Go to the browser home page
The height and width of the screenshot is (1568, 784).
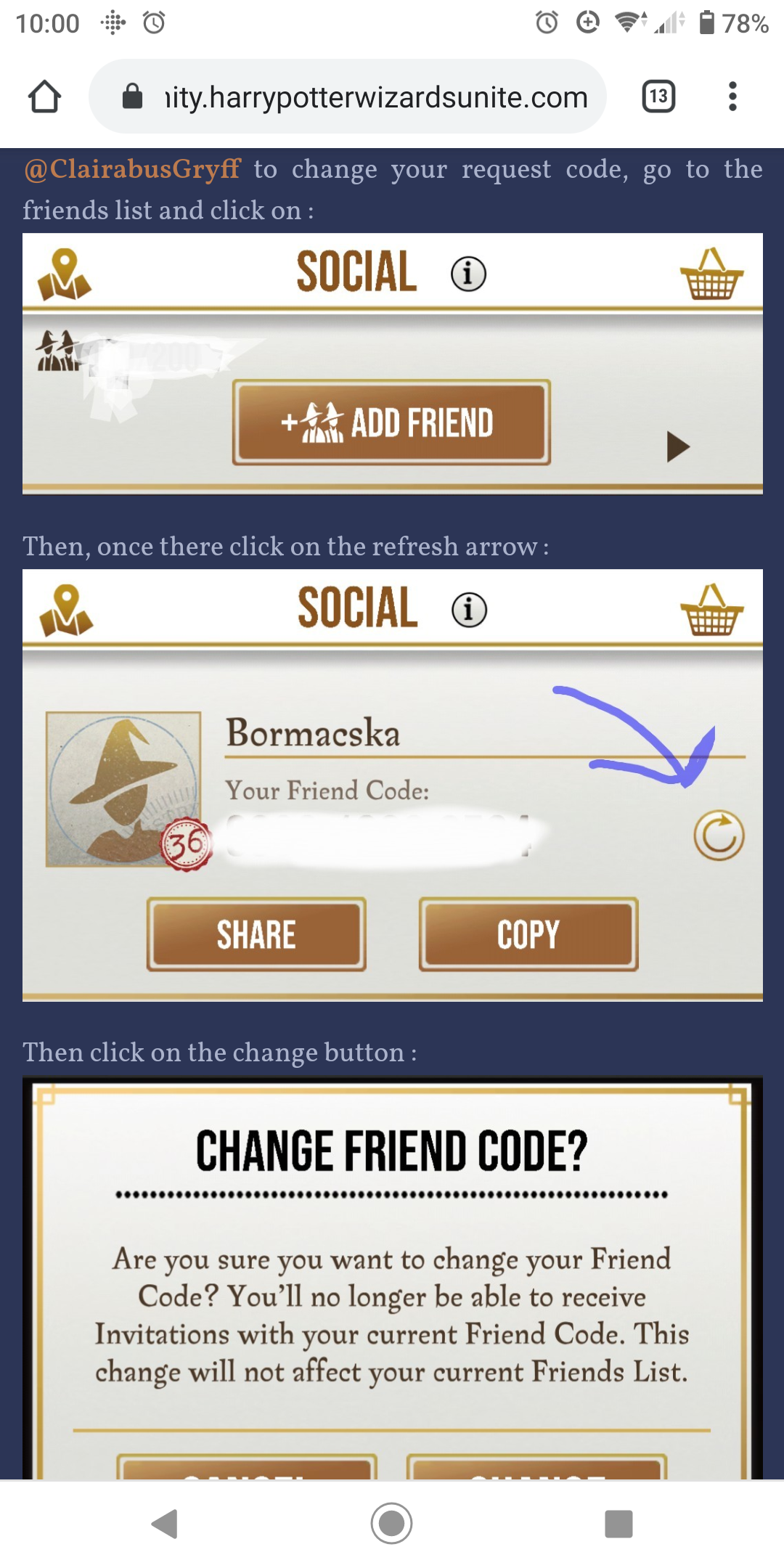(x=44, y=97)
